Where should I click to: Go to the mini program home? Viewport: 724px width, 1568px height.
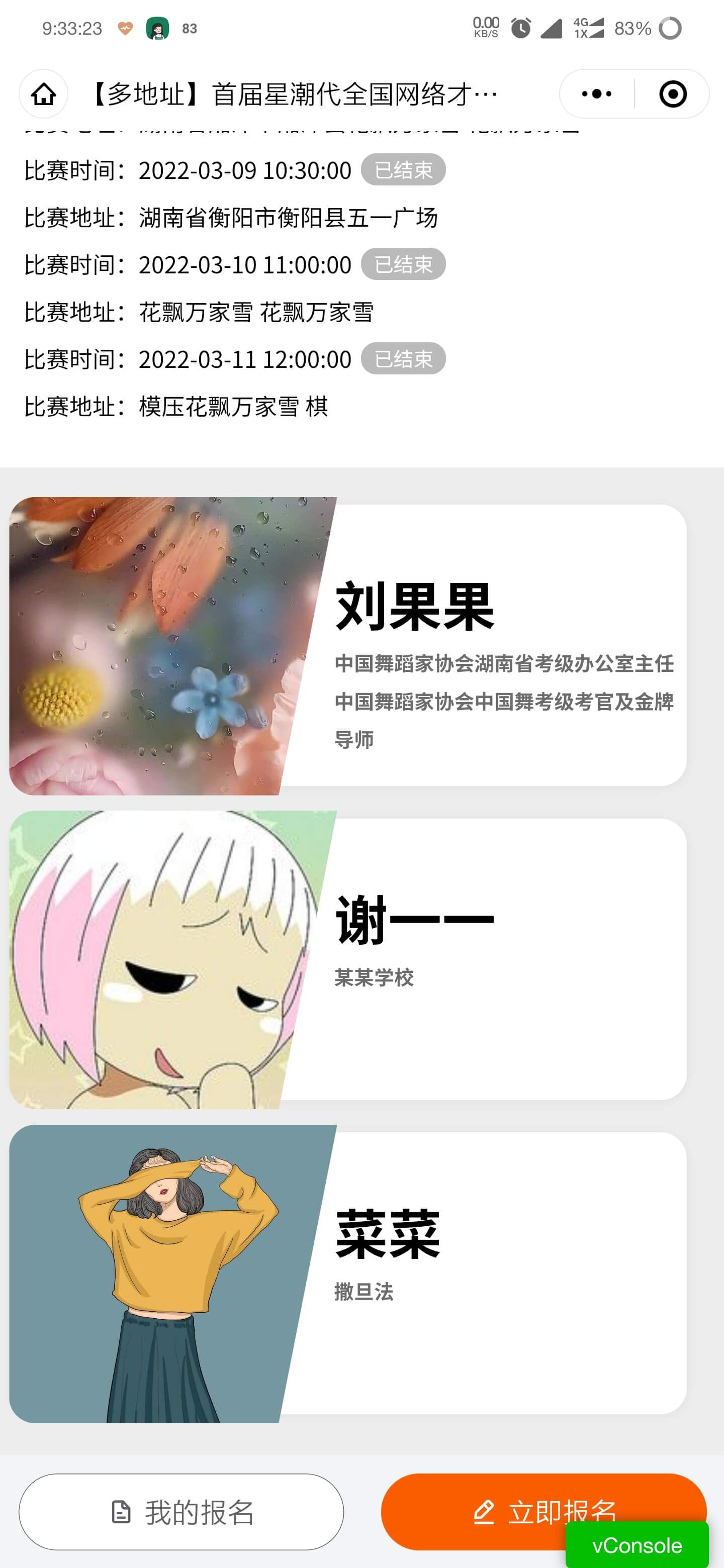point(43,94)
